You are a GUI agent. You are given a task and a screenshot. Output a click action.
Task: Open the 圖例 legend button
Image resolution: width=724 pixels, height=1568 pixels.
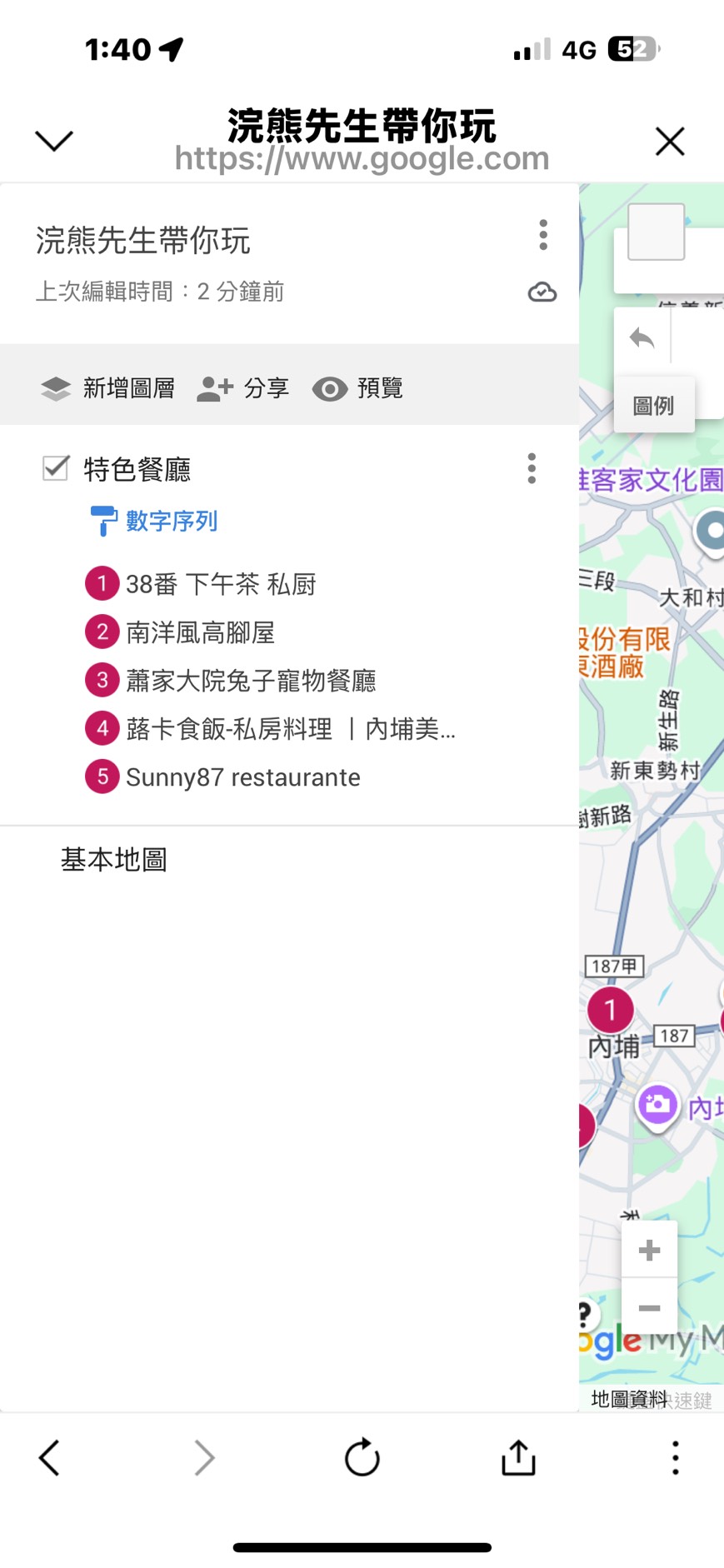tap(653, 406)
